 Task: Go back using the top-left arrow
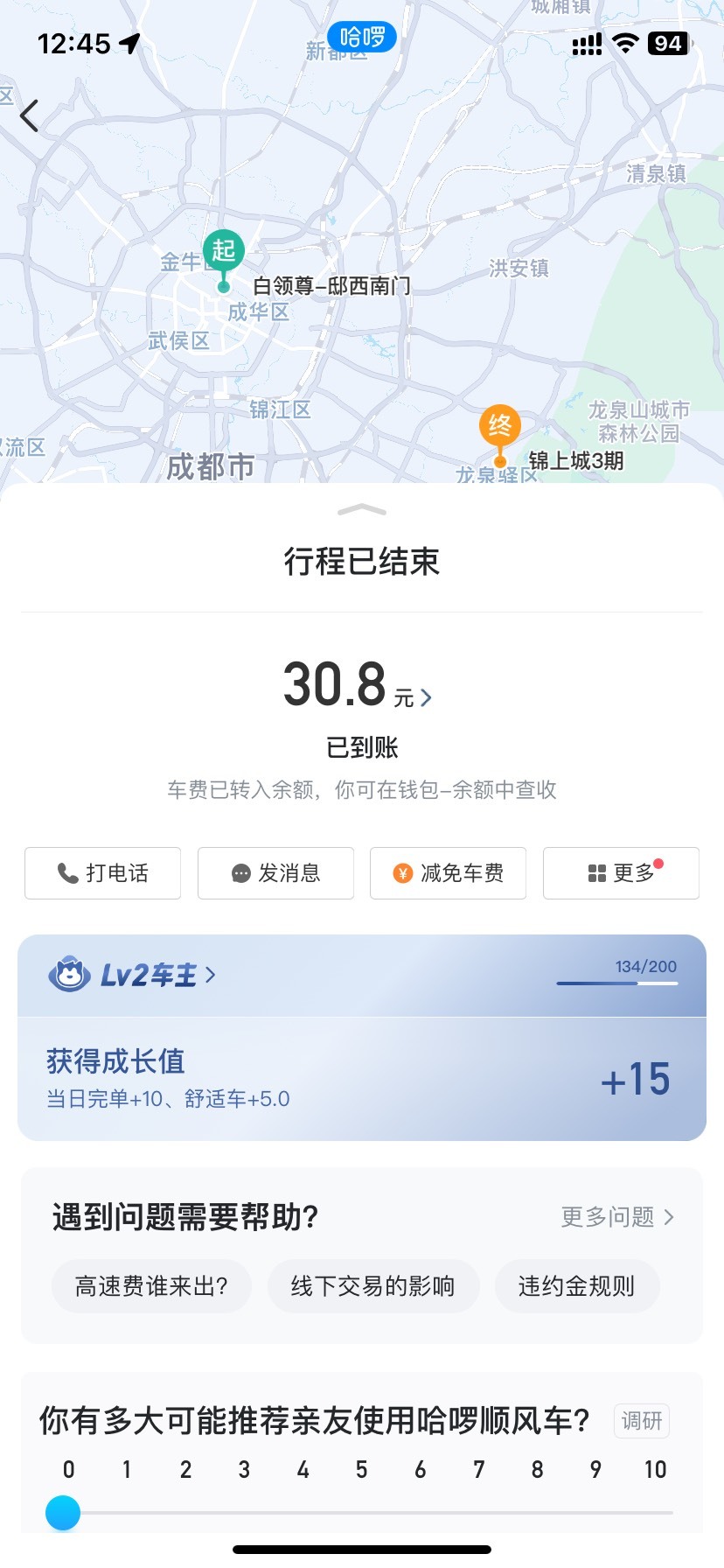[x=30, y=115]
